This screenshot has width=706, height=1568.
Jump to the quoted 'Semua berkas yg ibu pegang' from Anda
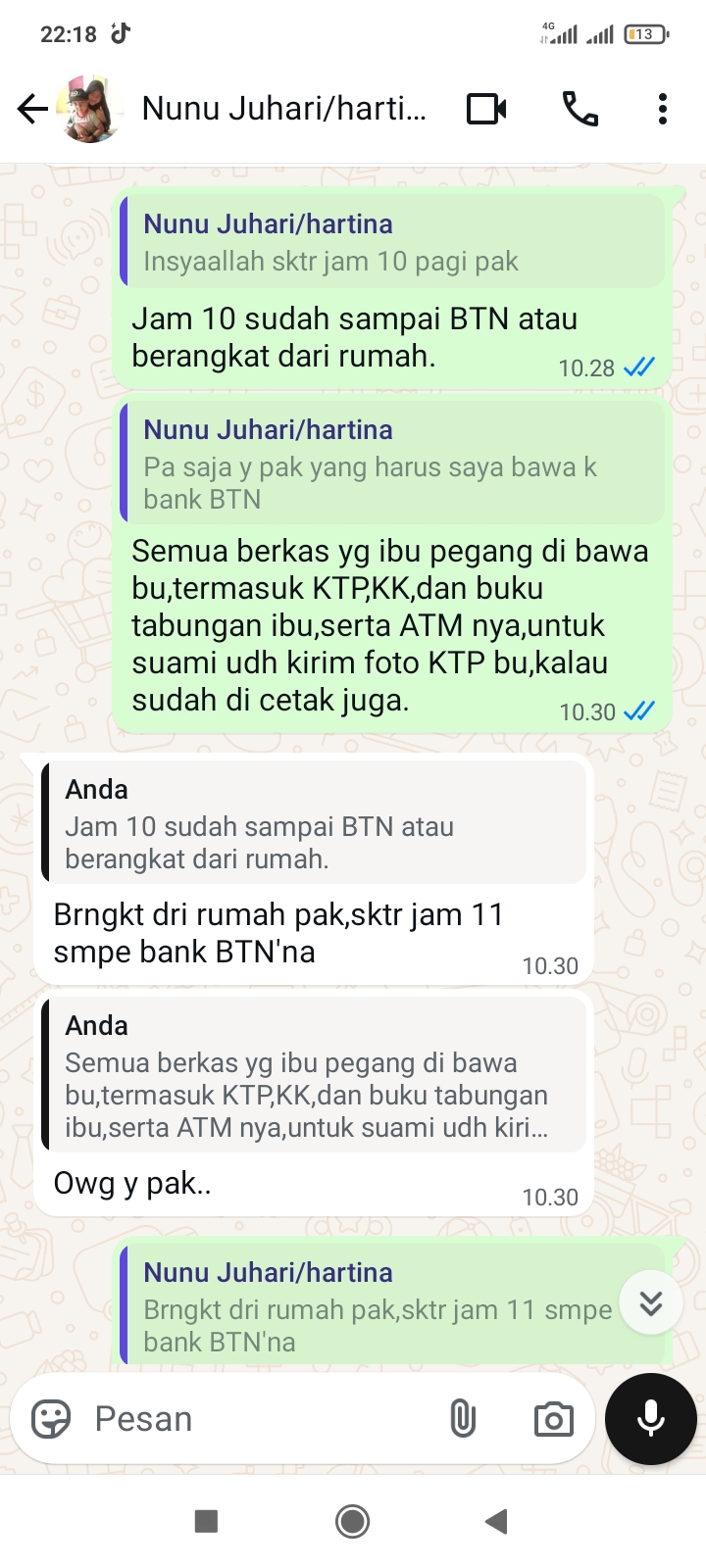point(314,1078)
